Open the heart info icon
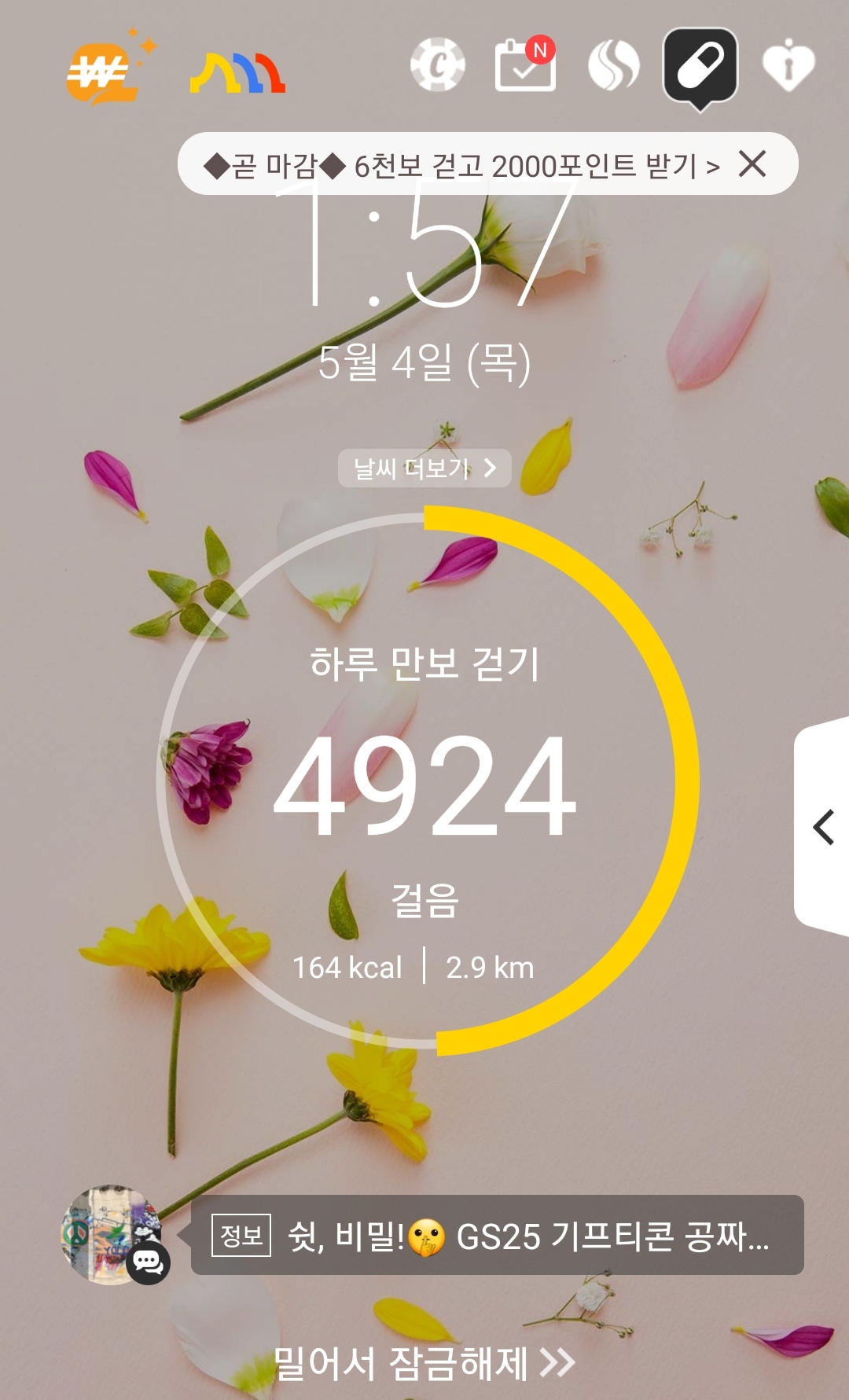 (788, 65)
